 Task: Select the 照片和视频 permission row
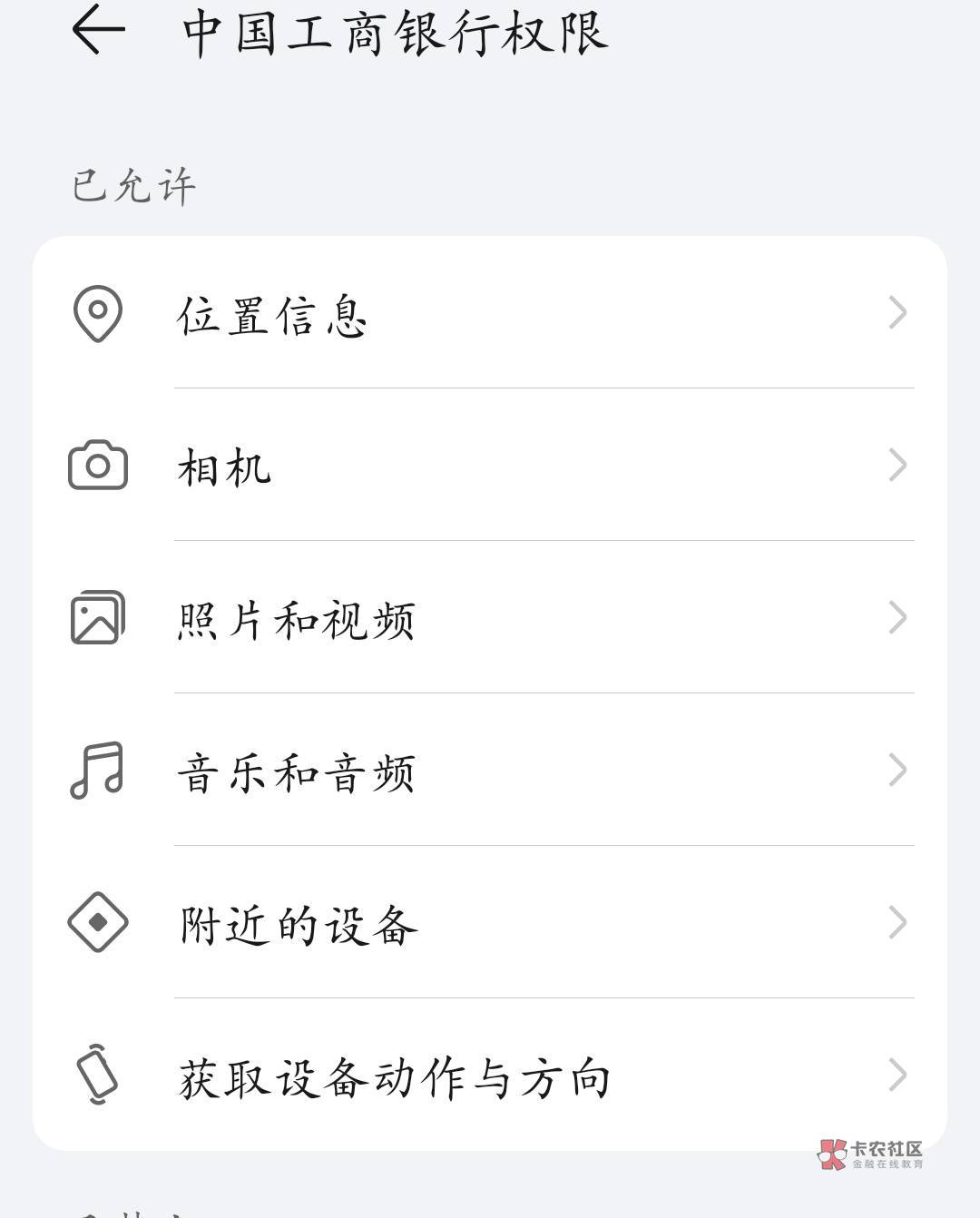tap(490, 619)
